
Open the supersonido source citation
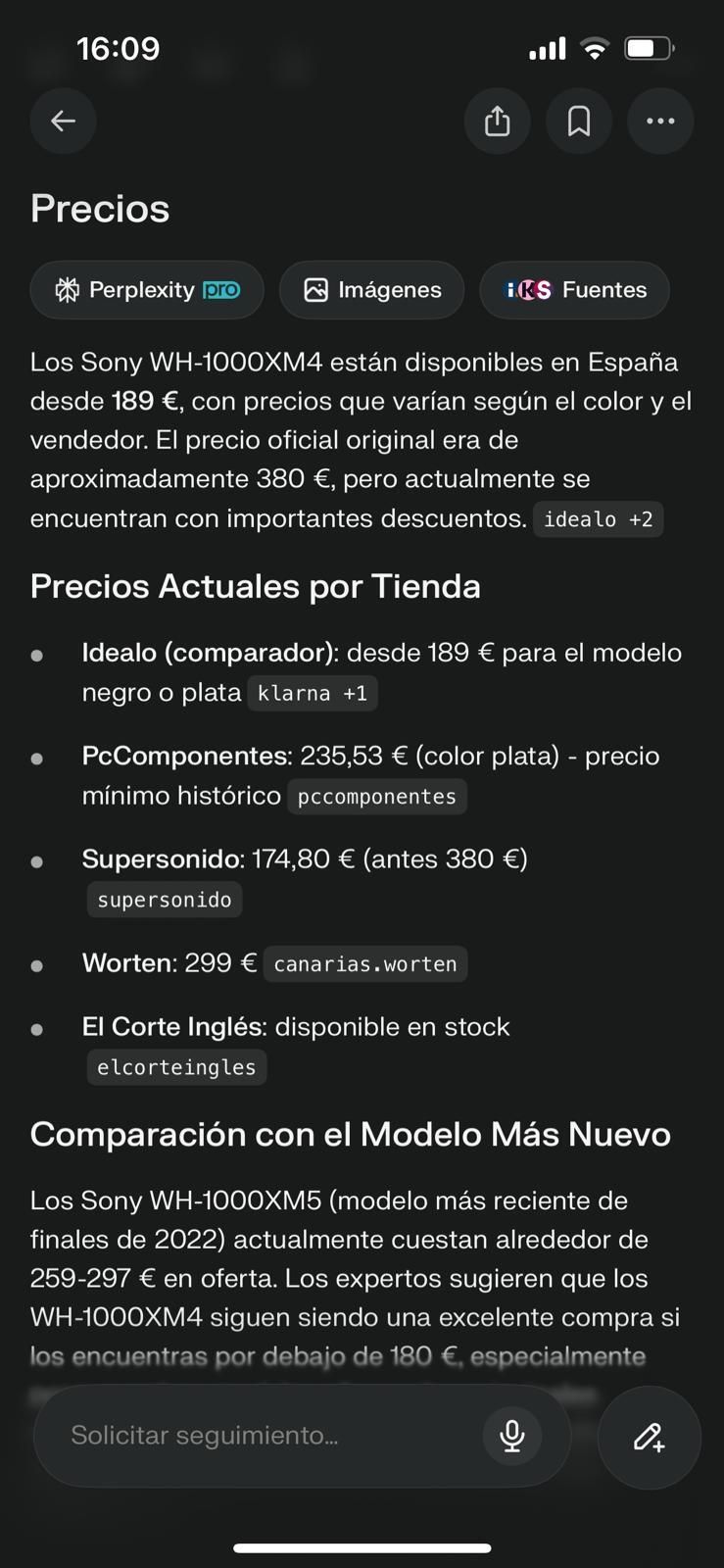click(164, 900)
